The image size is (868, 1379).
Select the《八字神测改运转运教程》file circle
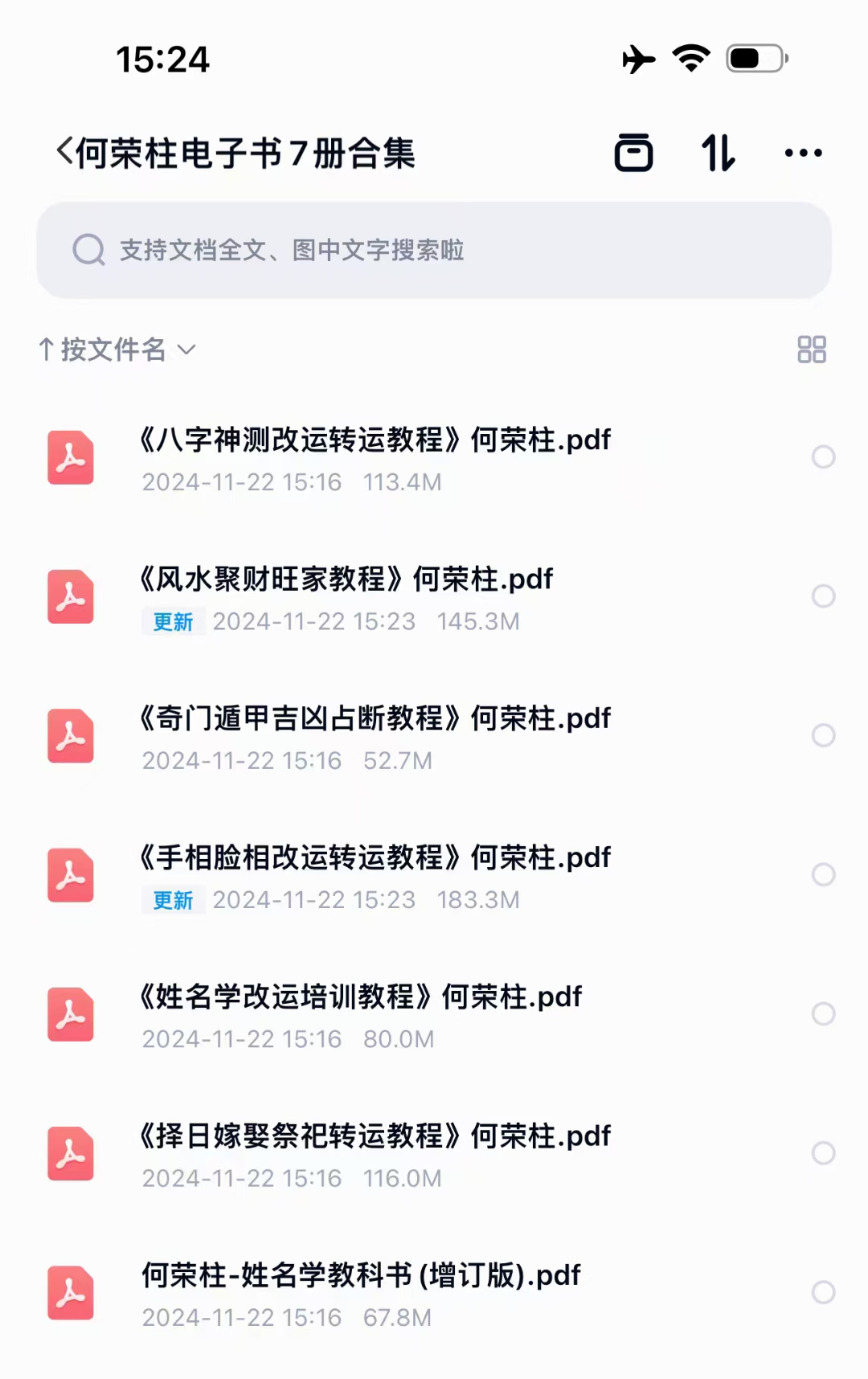pyautogui.click(x=824, y=457)
